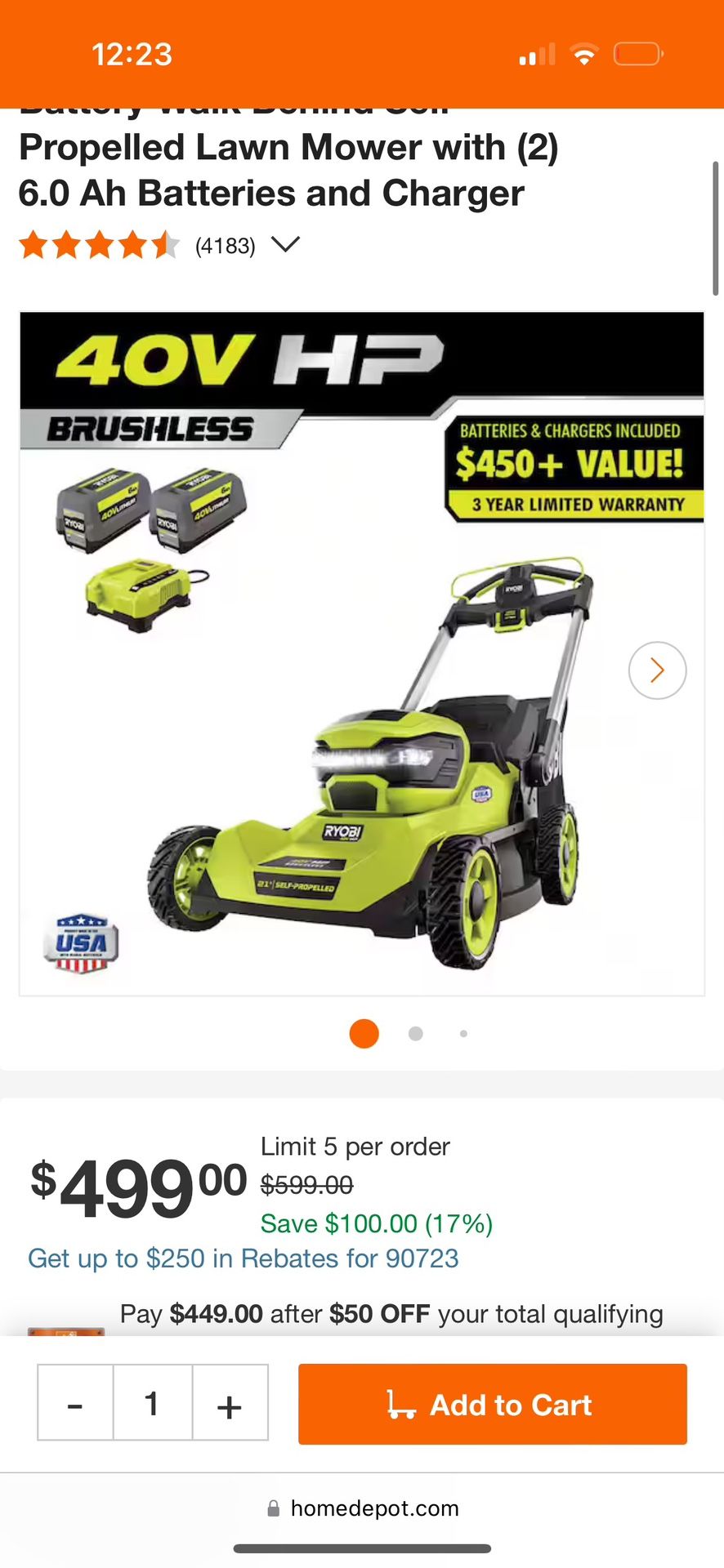Screen dimensions: 724x1568
Task: Edit the quantity field showing 1
Action: (x=152, y=1404)
